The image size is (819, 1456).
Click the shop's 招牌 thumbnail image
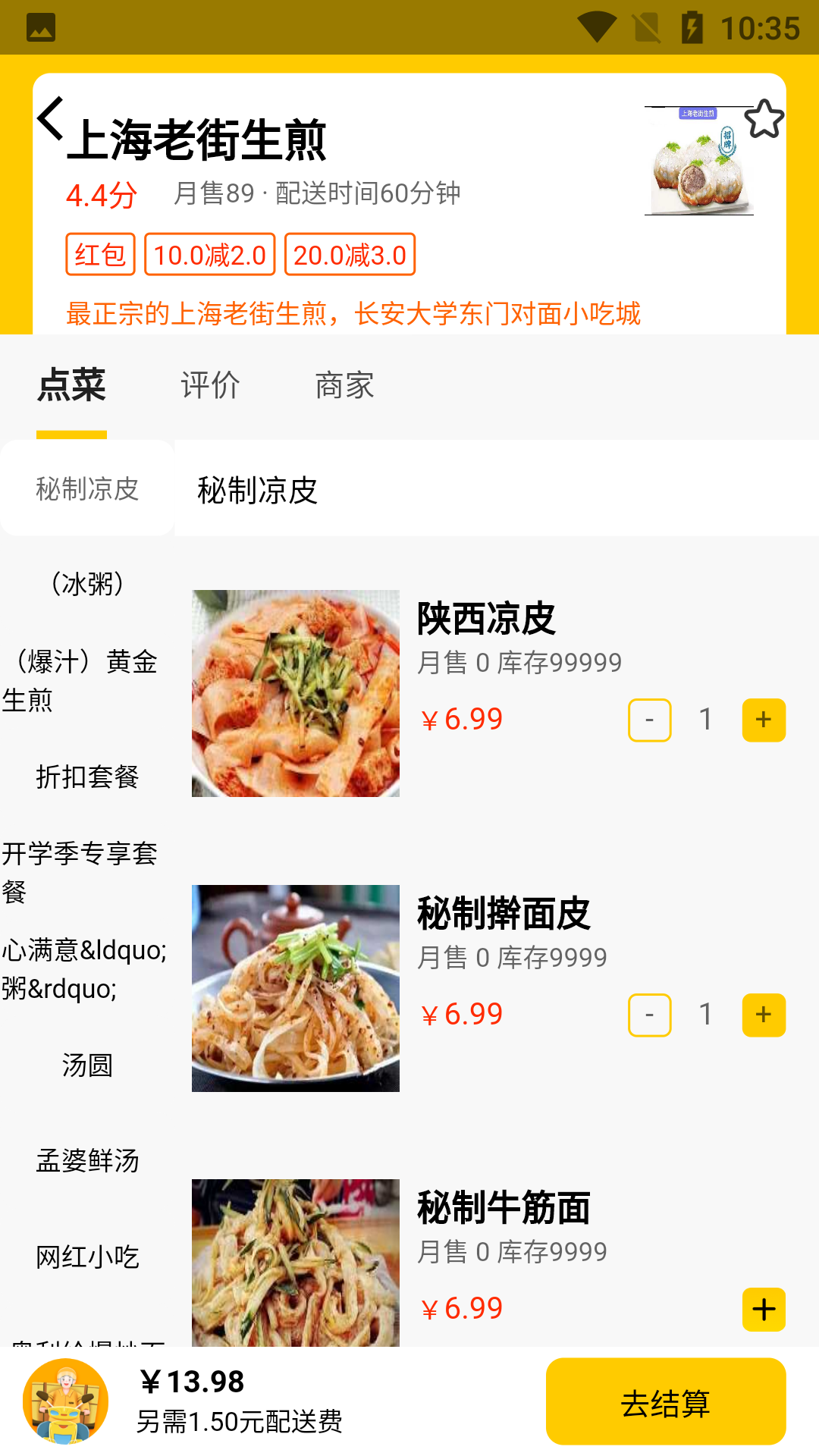pyautogui.click(x=698, y=161)
